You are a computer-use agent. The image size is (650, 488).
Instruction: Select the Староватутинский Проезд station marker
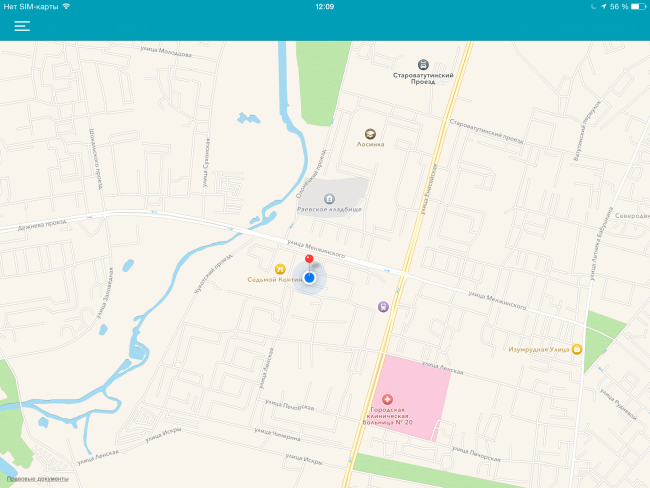pos(422,64)
